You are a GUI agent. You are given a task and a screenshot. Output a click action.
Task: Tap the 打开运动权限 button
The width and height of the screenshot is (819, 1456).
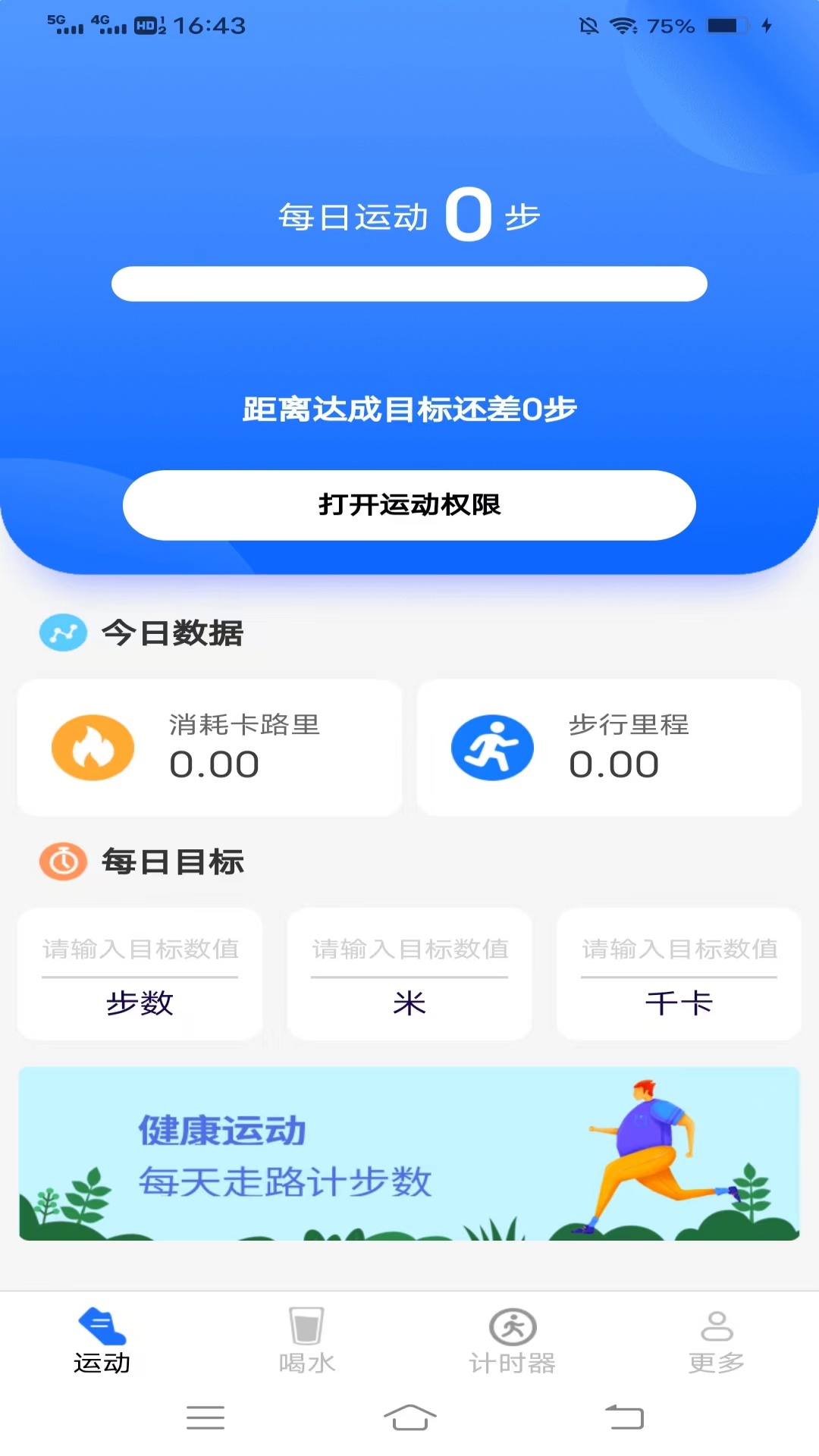[x=409, y=505]
